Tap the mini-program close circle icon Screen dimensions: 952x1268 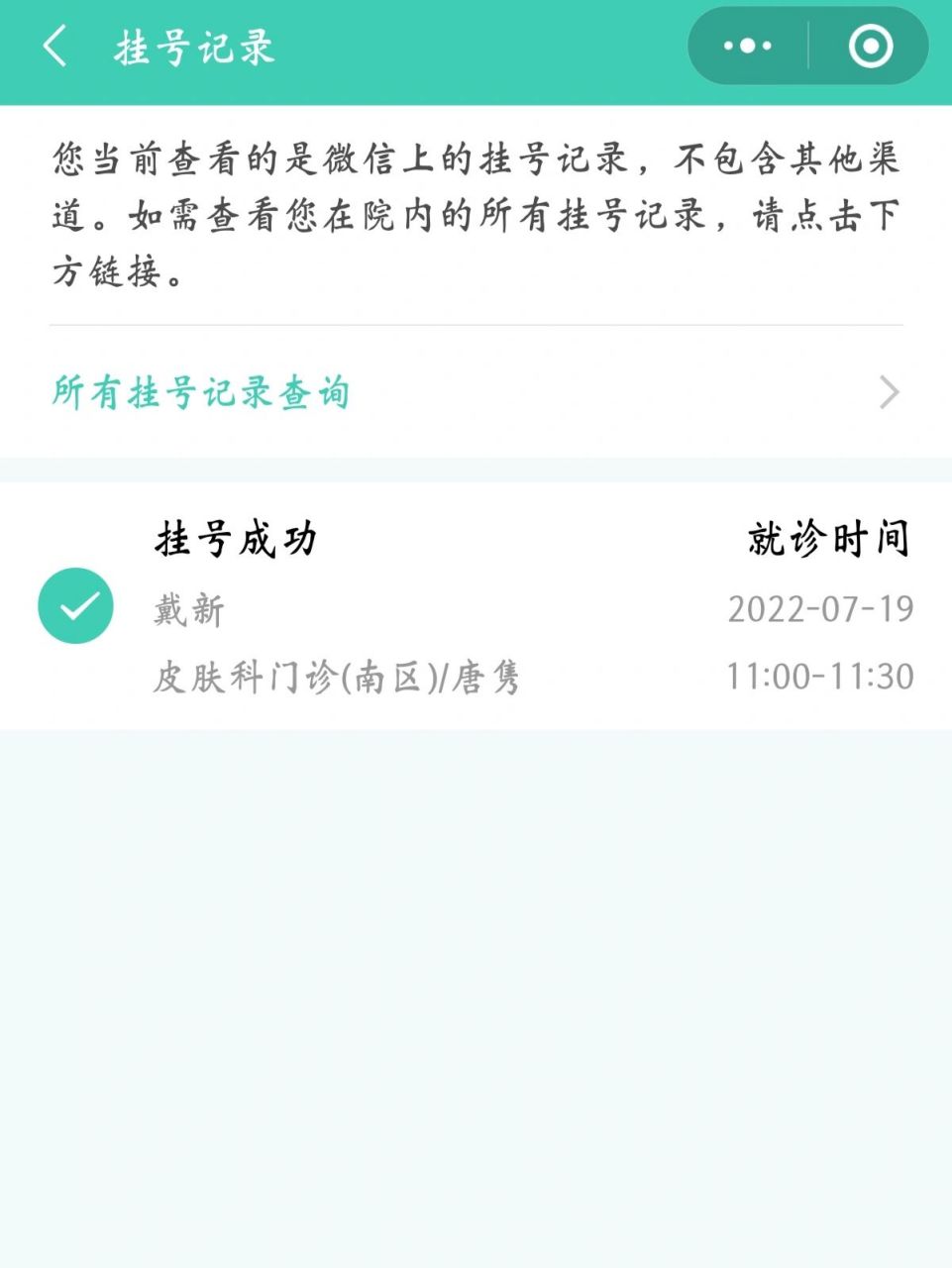870,46
